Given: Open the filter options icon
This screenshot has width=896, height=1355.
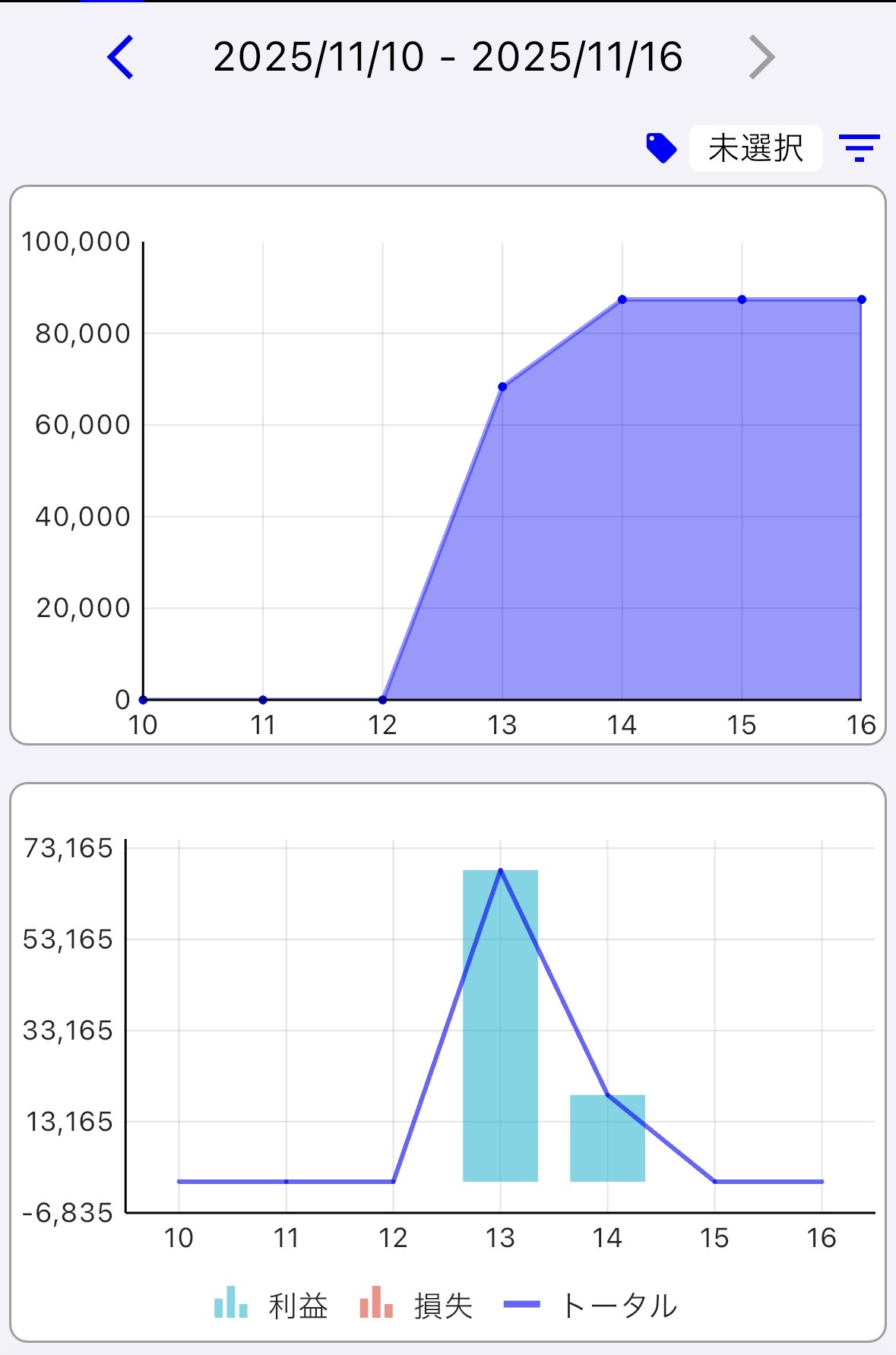Looking at the screenshot, I should pos(859,147).
